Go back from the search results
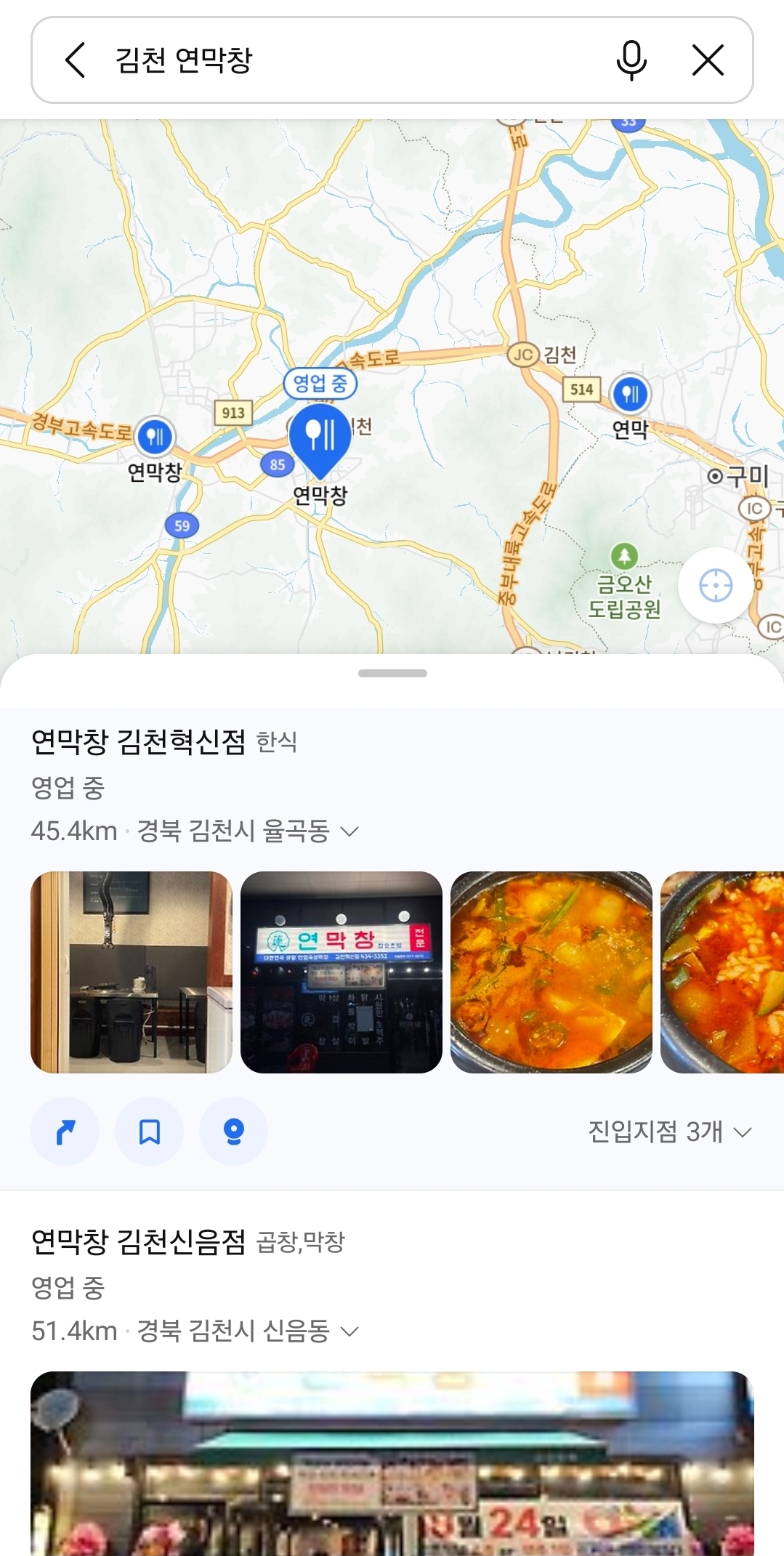 click(x=76, y=60)
